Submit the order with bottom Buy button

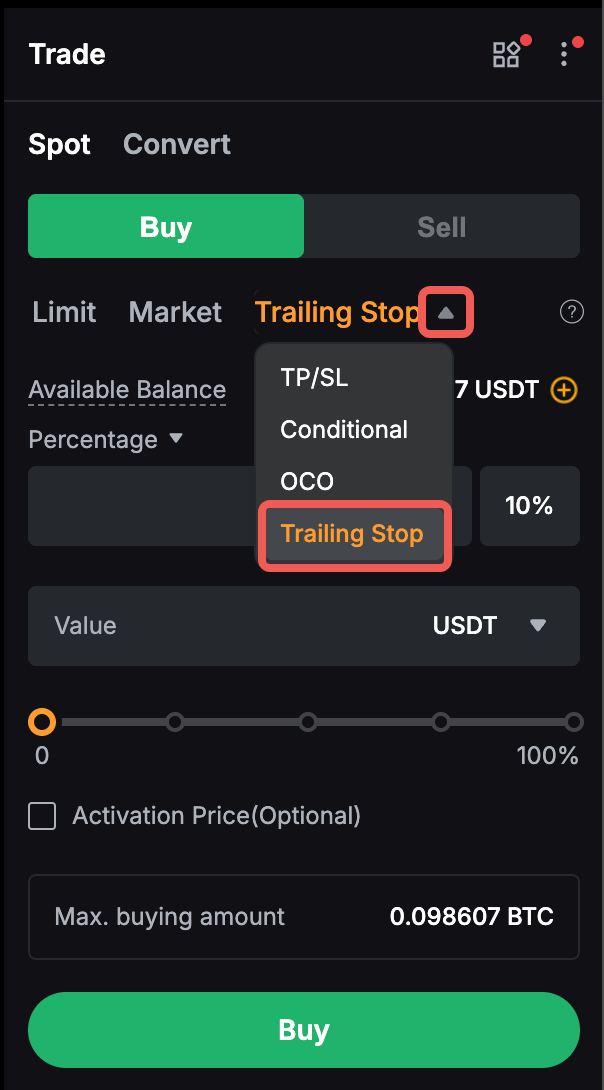[304, 1030]
